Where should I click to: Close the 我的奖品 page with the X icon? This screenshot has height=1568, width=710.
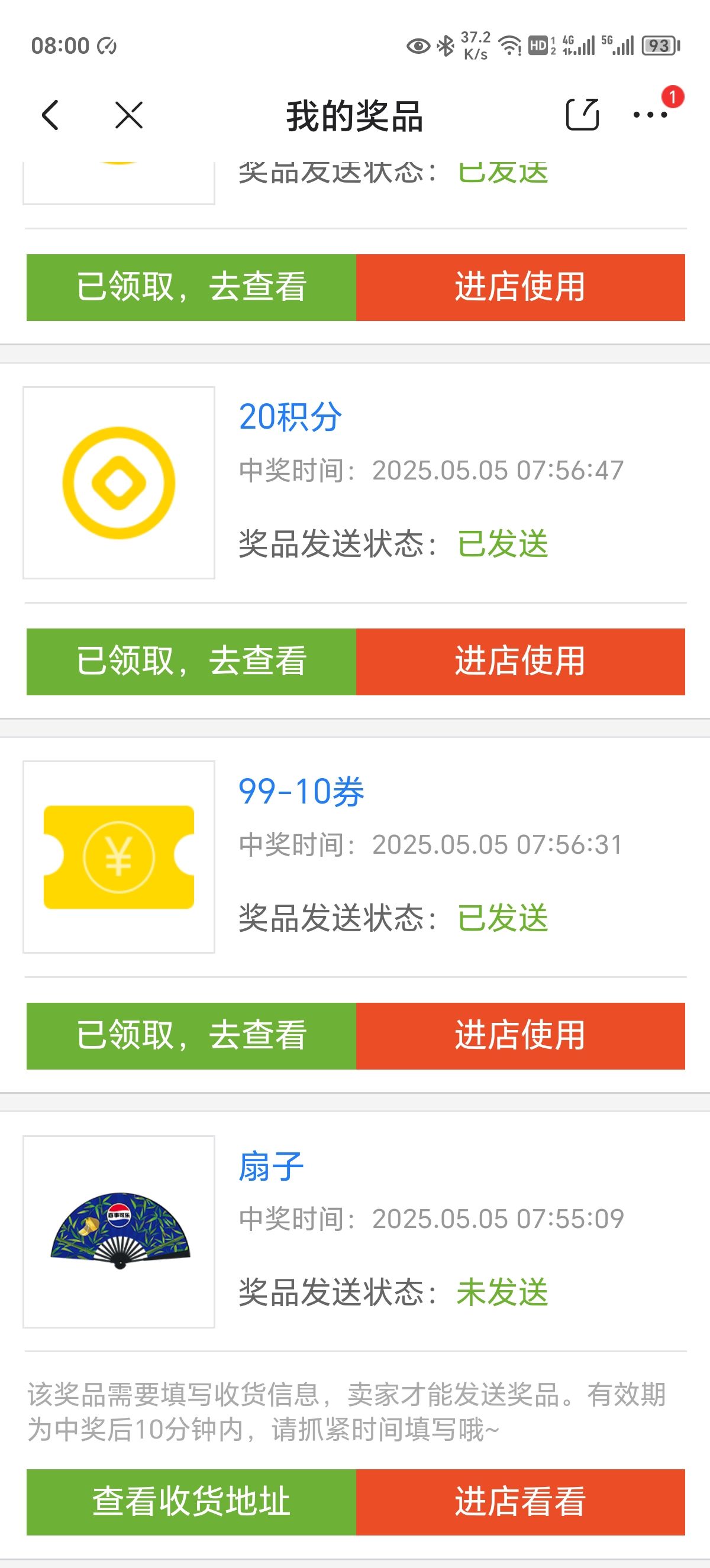pos(129,115)
